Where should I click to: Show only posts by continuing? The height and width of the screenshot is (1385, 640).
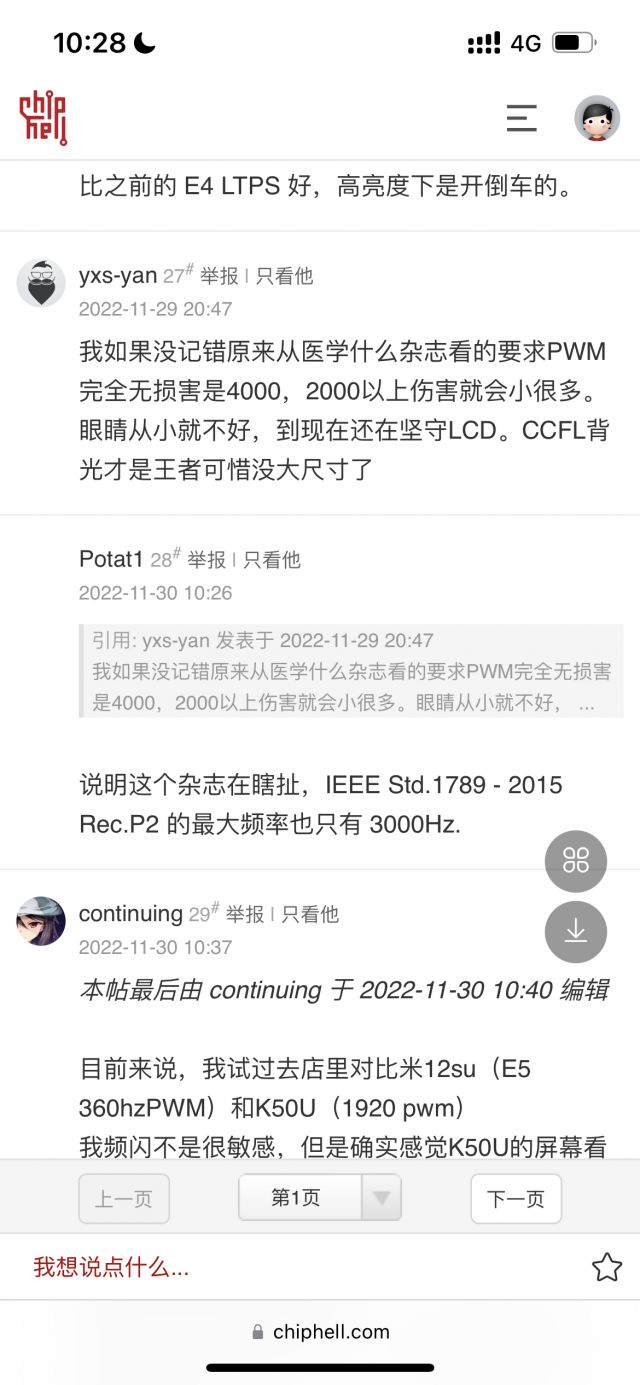310,914
